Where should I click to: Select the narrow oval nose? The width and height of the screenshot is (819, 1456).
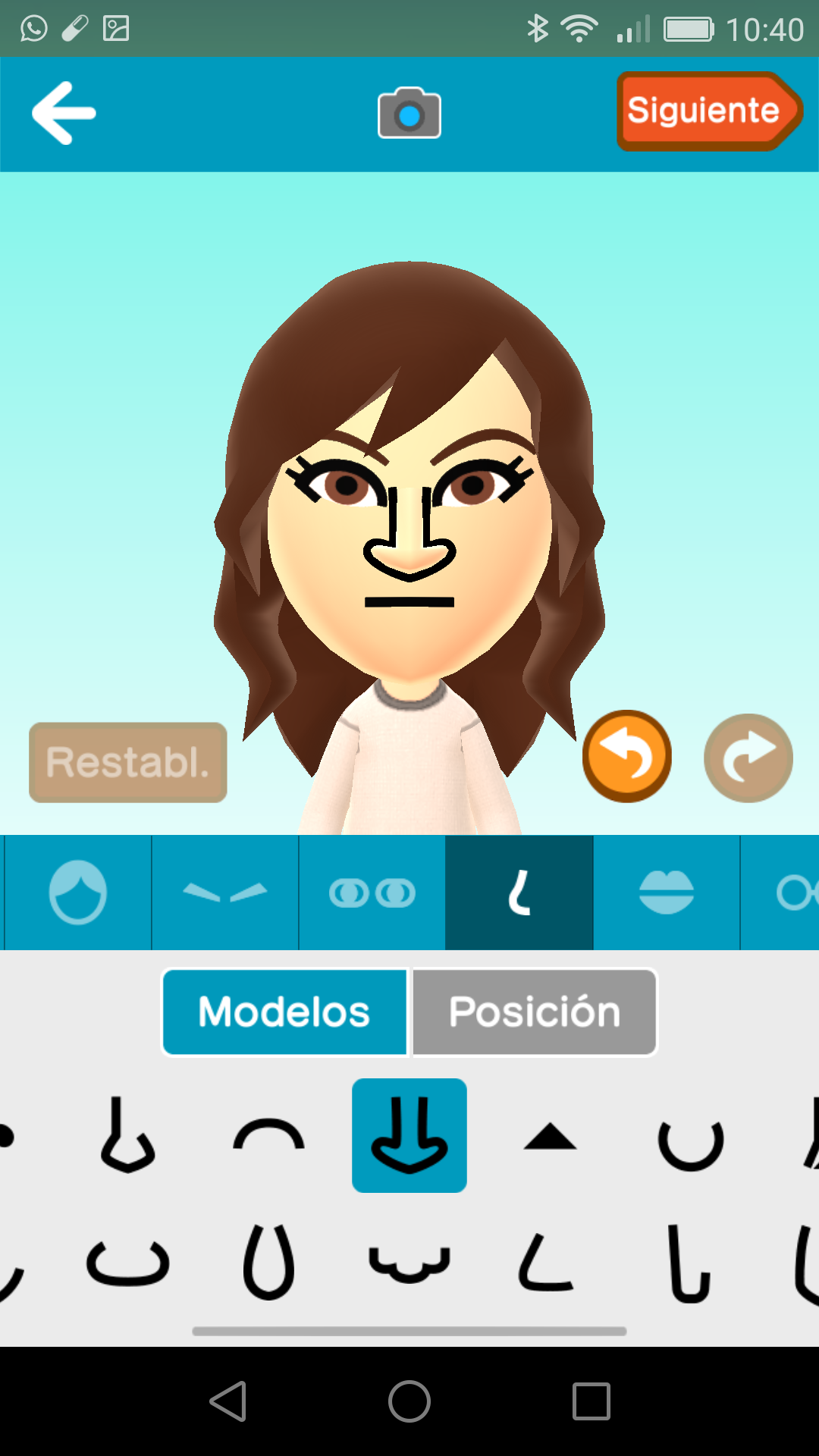[x=268, y=1263]
